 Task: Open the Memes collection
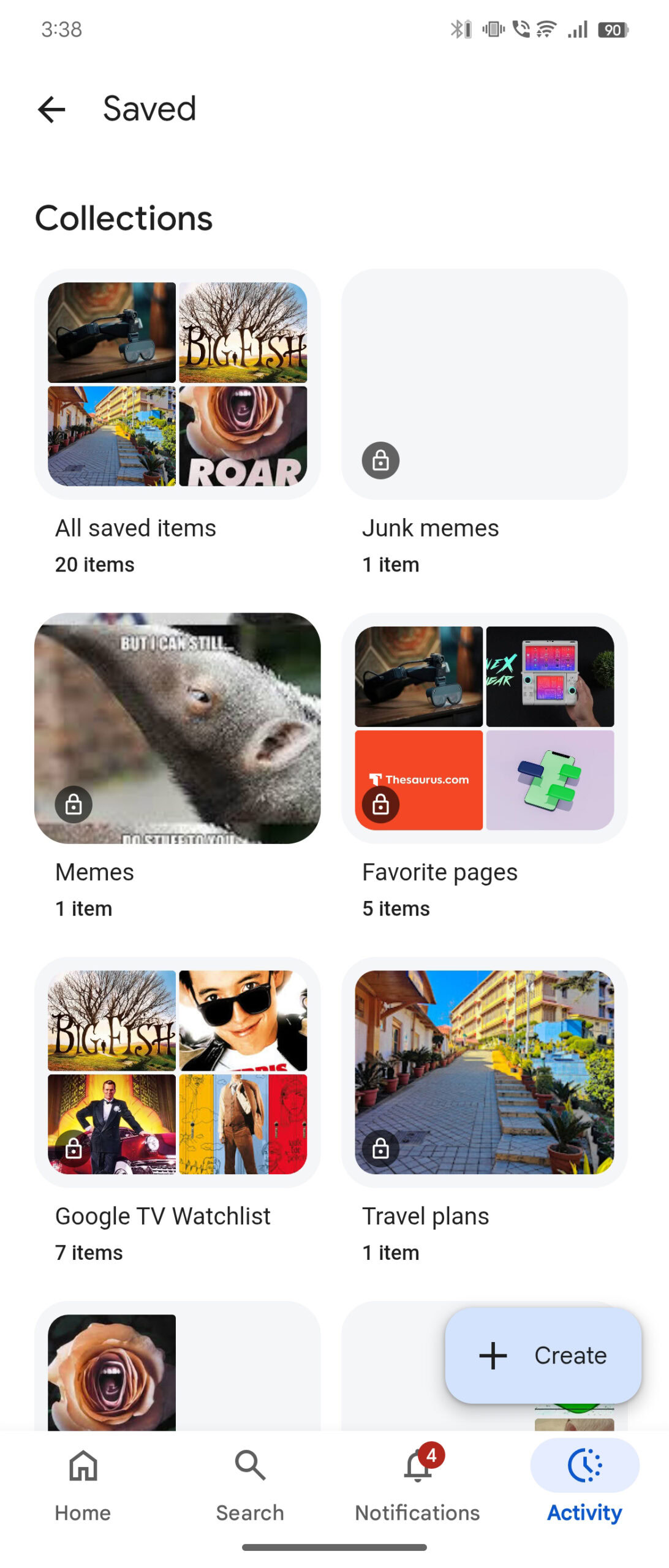pos(178,728)
